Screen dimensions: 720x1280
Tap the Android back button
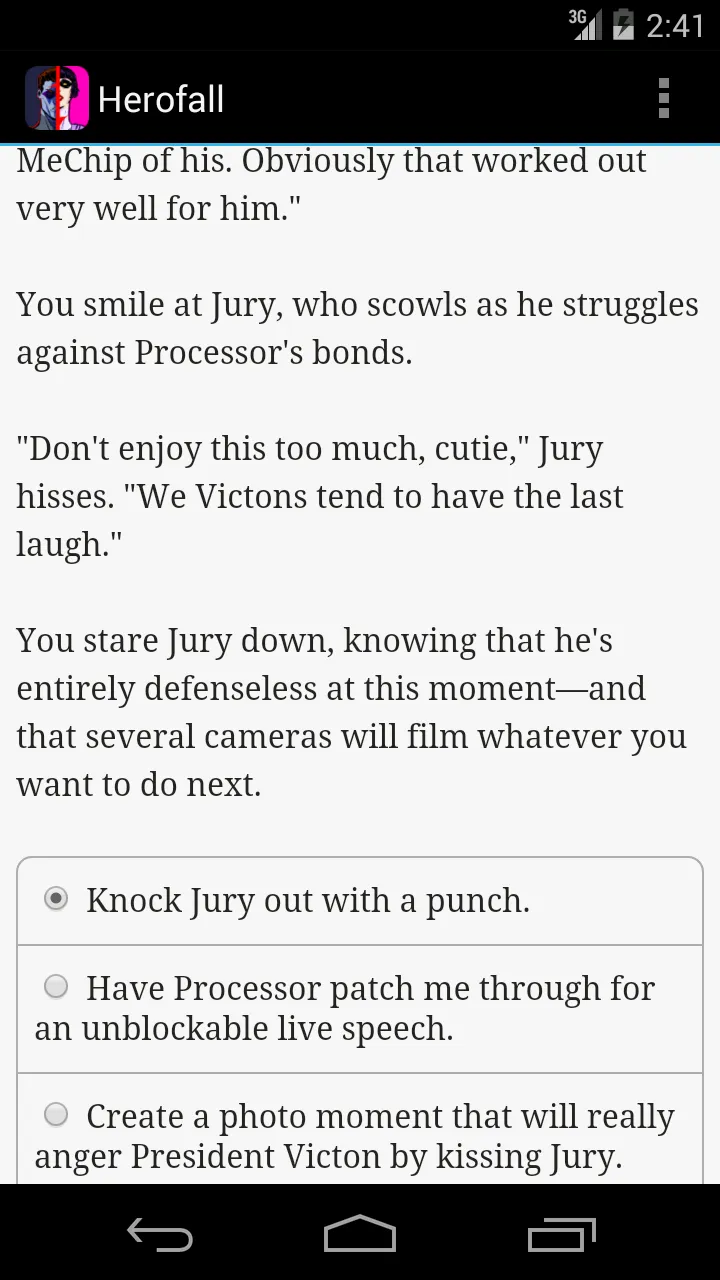coord(160,1234)
